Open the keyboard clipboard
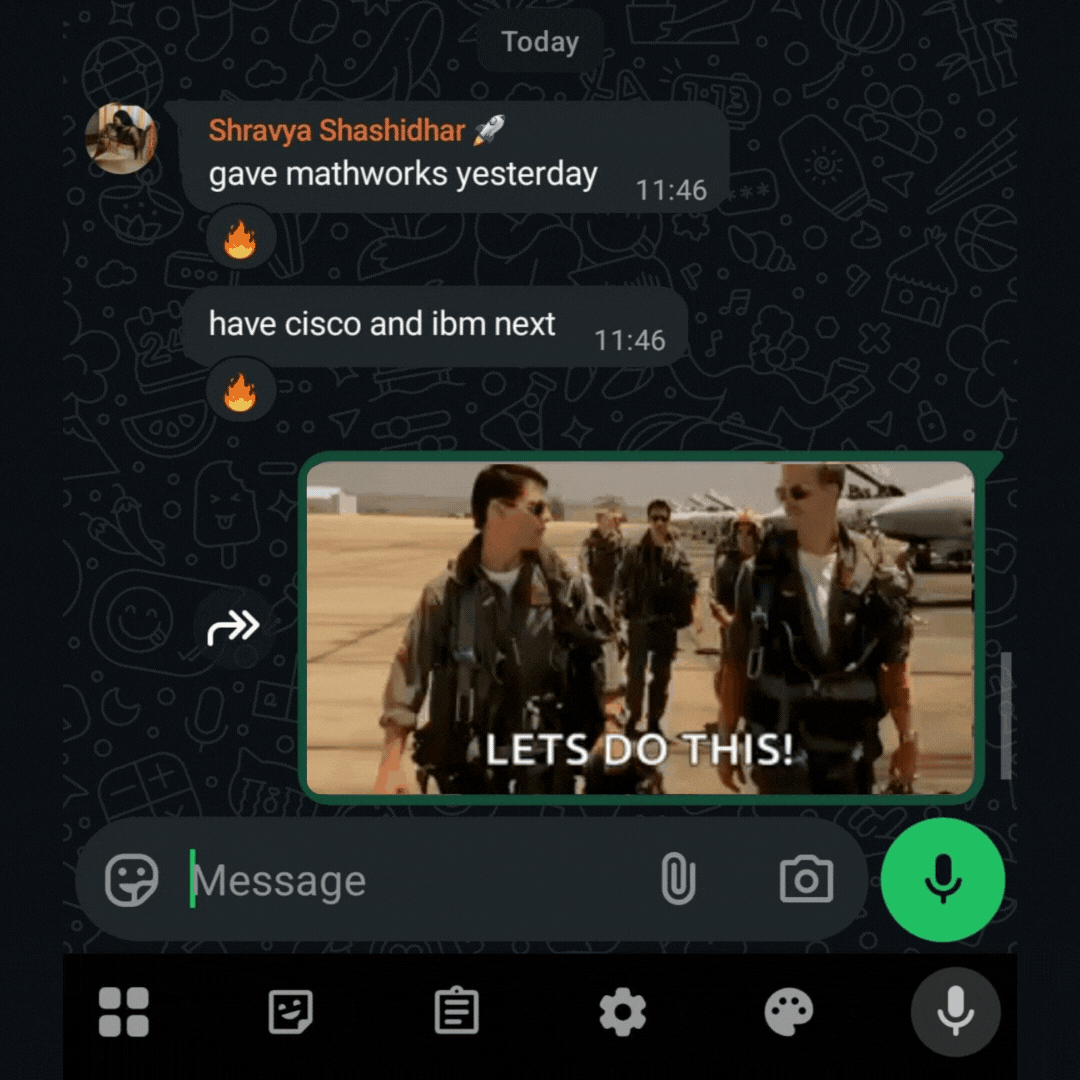This screenshot has height=1080, width=1080. click(x=457, y=1010)
